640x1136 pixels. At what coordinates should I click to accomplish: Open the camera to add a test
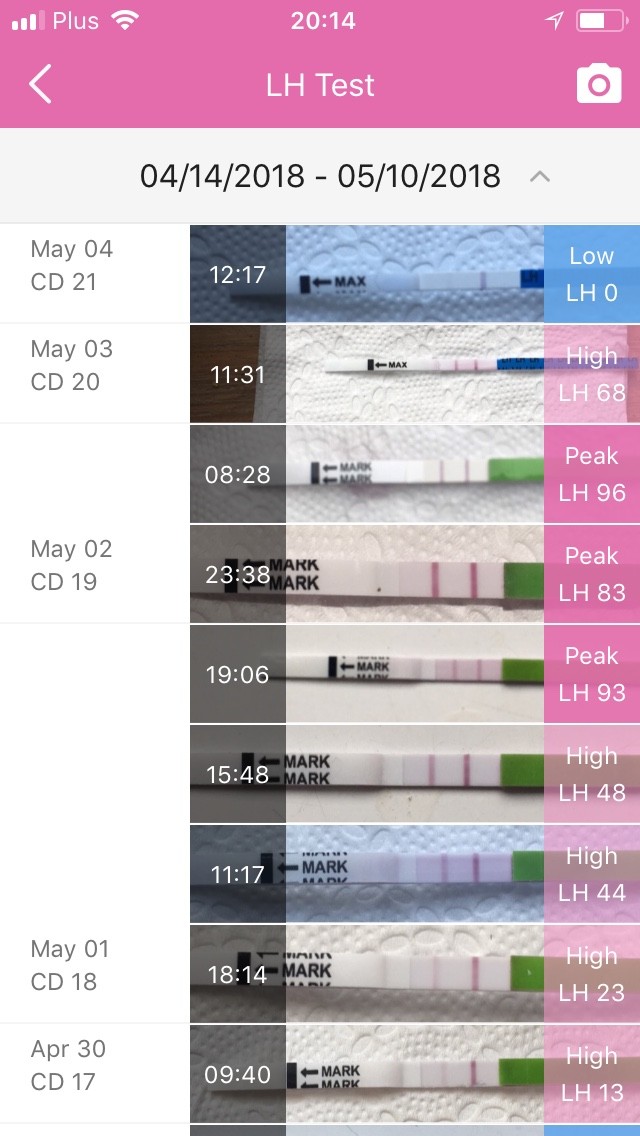point(598,85)
